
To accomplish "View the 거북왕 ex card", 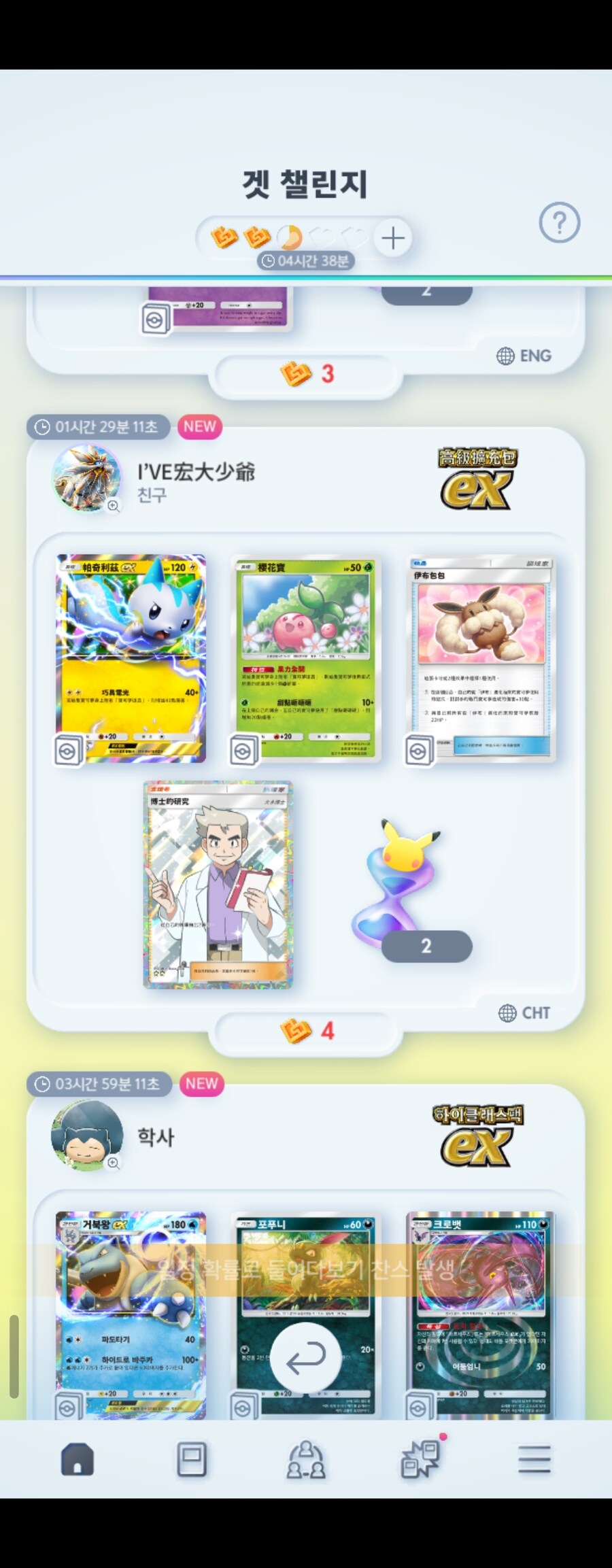I will pos(131,1312).
